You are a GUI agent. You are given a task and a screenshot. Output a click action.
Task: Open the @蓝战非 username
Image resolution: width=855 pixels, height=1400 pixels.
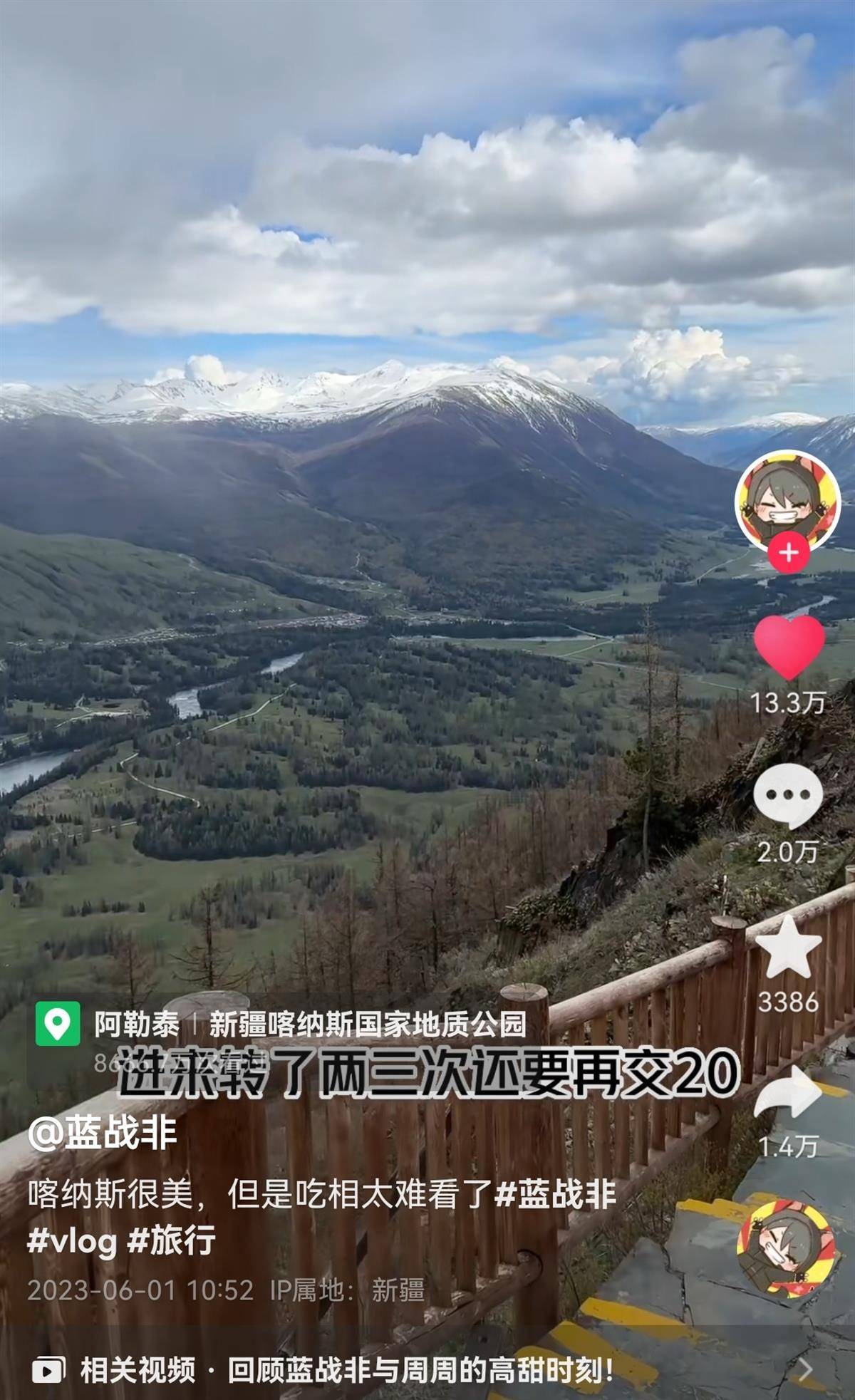click(103, 1134)
